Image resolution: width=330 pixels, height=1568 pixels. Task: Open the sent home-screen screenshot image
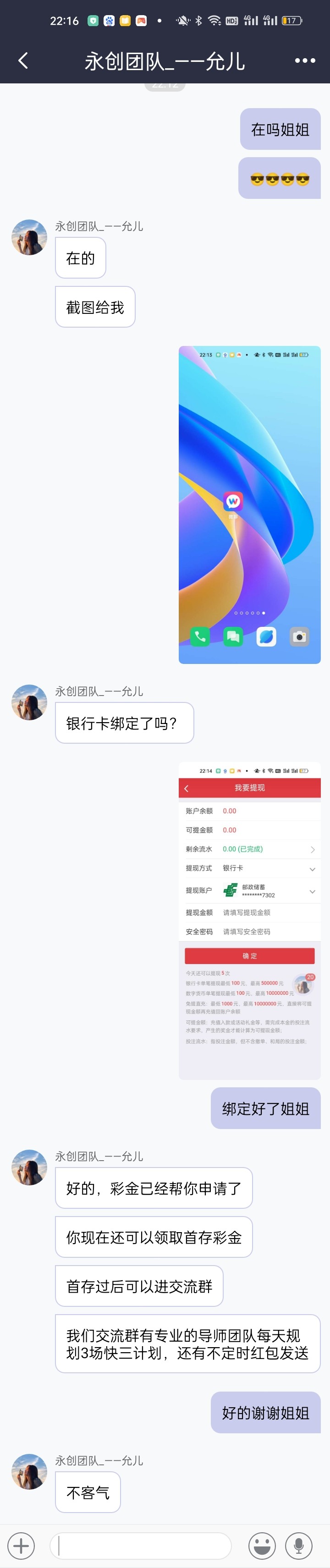(249, 504)
